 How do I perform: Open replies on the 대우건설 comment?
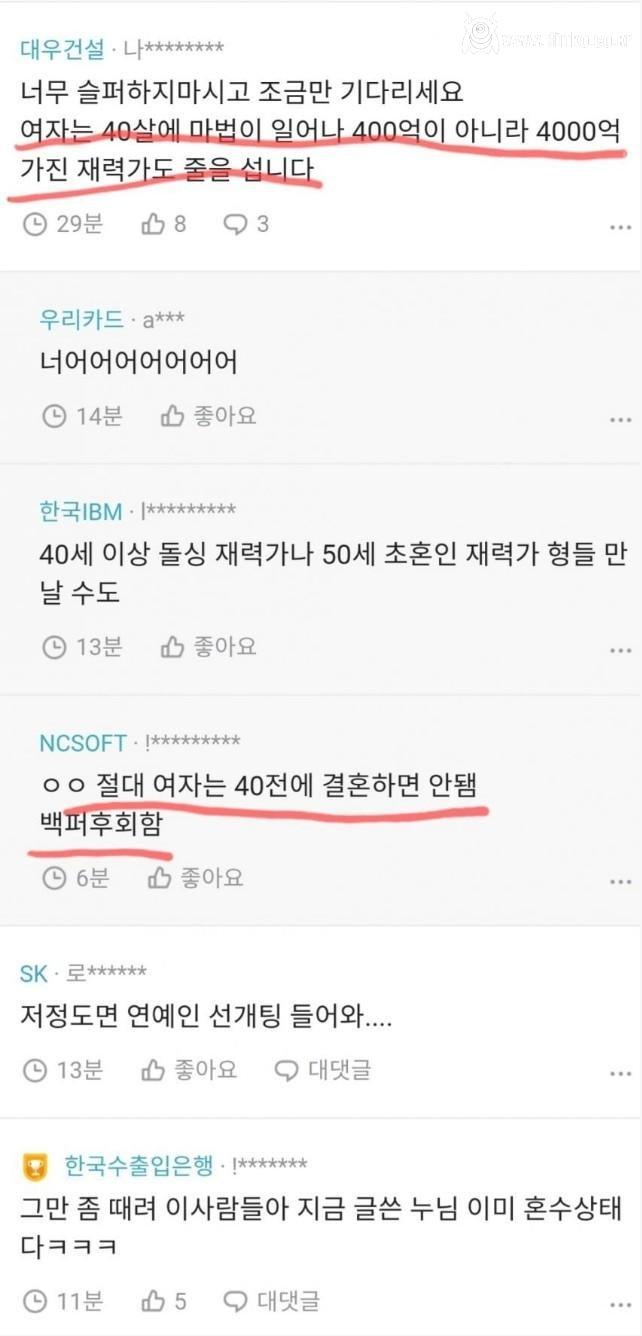246,224
